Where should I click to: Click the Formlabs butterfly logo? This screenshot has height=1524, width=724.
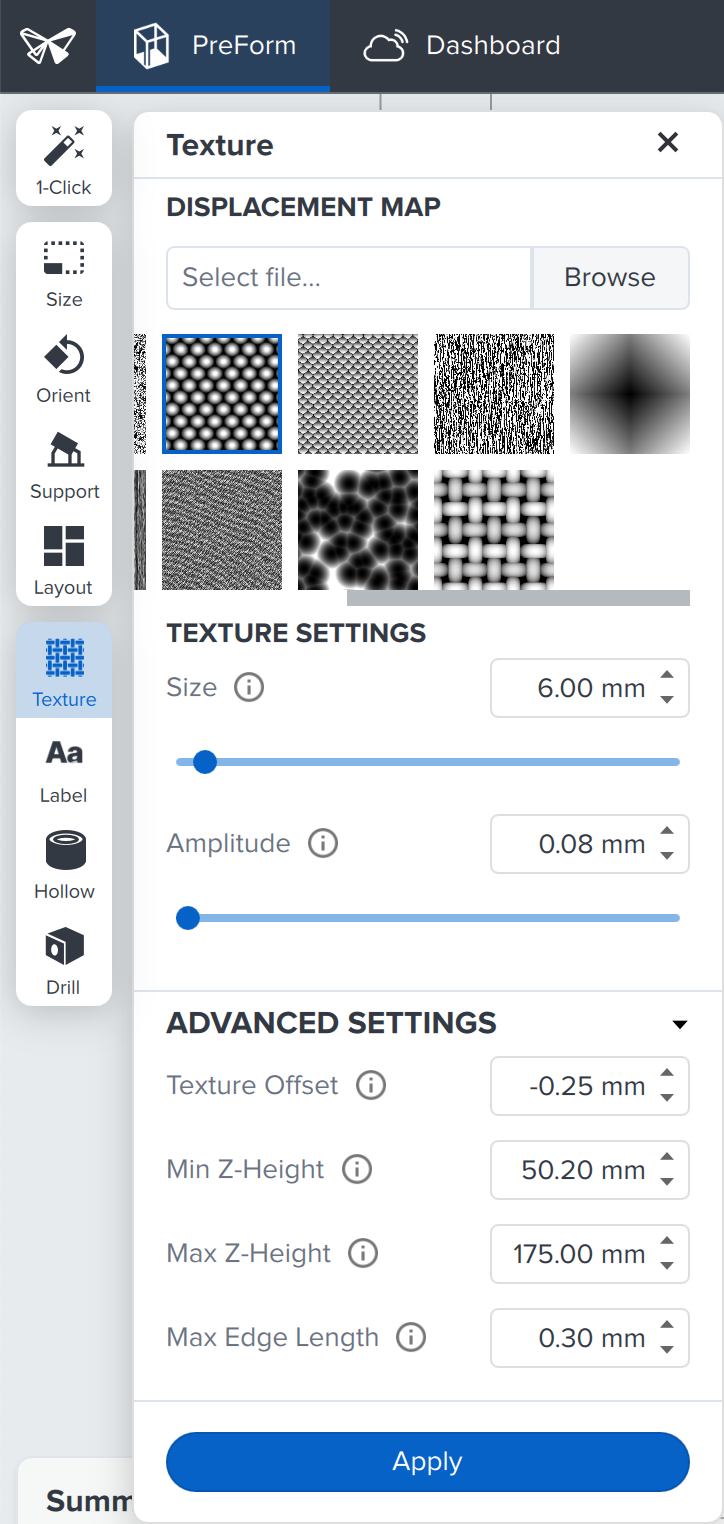tap(47, 45)
